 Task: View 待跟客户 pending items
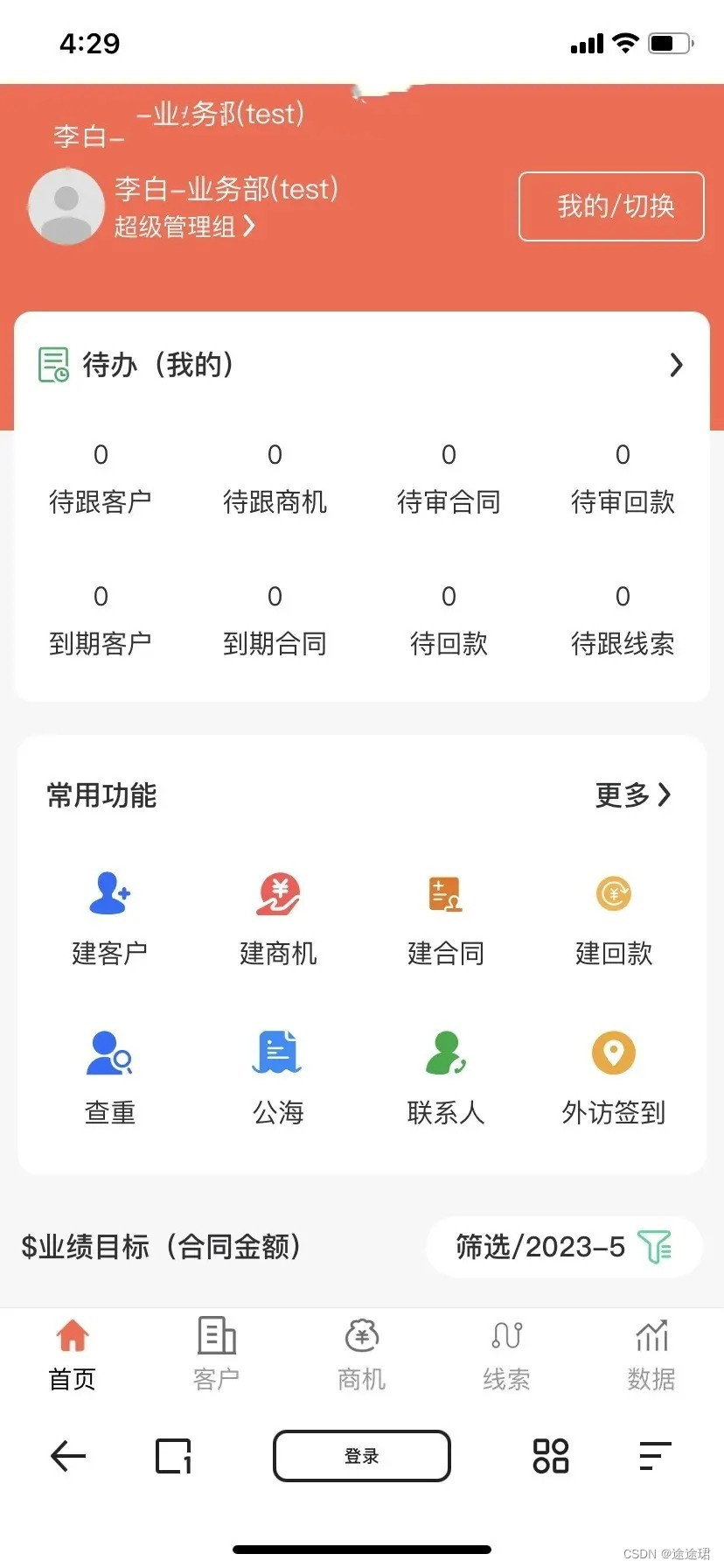101,479
